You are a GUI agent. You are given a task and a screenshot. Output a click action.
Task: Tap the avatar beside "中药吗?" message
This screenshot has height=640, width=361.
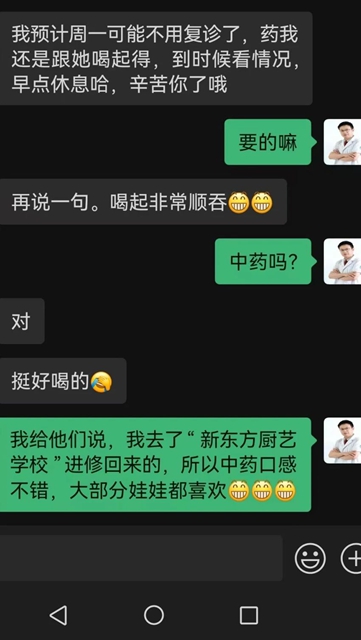pos(342,262)
